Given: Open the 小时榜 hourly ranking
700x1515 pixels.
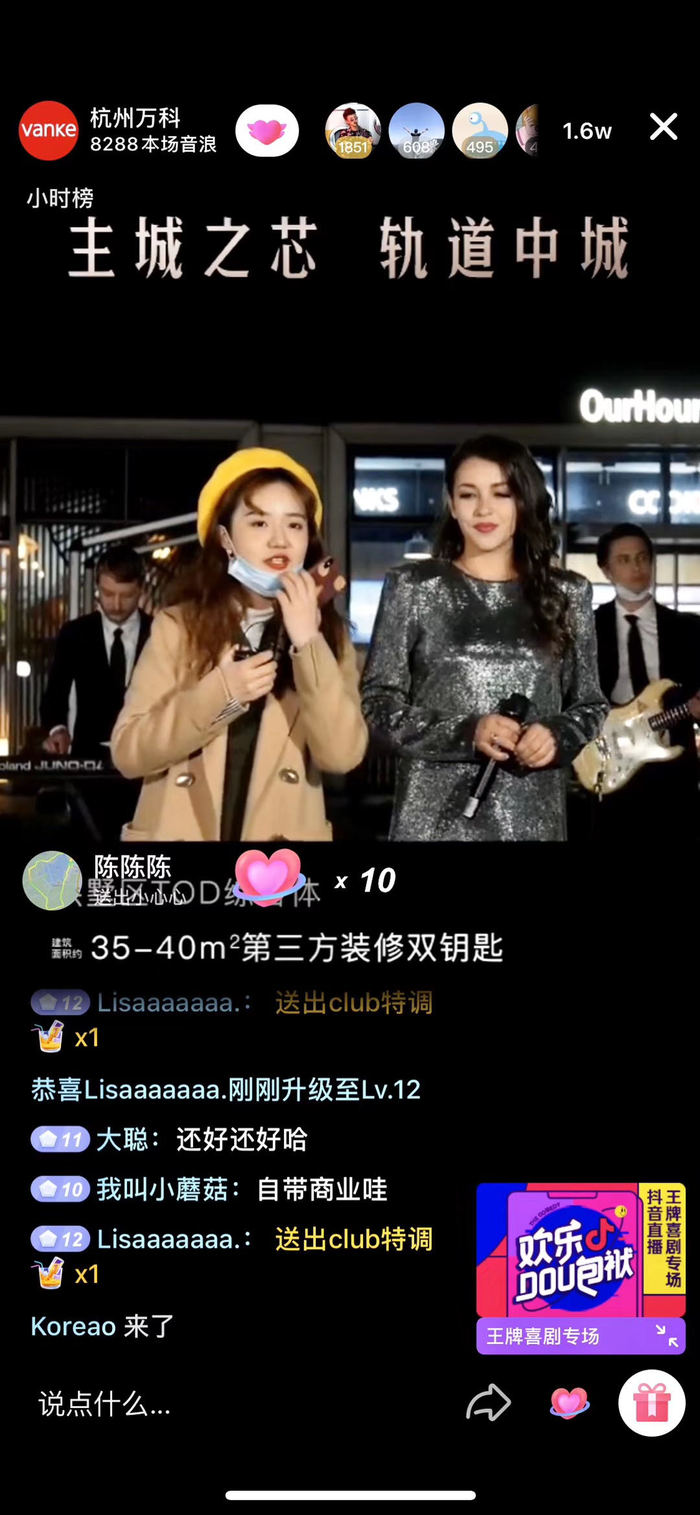Looking at the screenshot, I should pos(55,198).
